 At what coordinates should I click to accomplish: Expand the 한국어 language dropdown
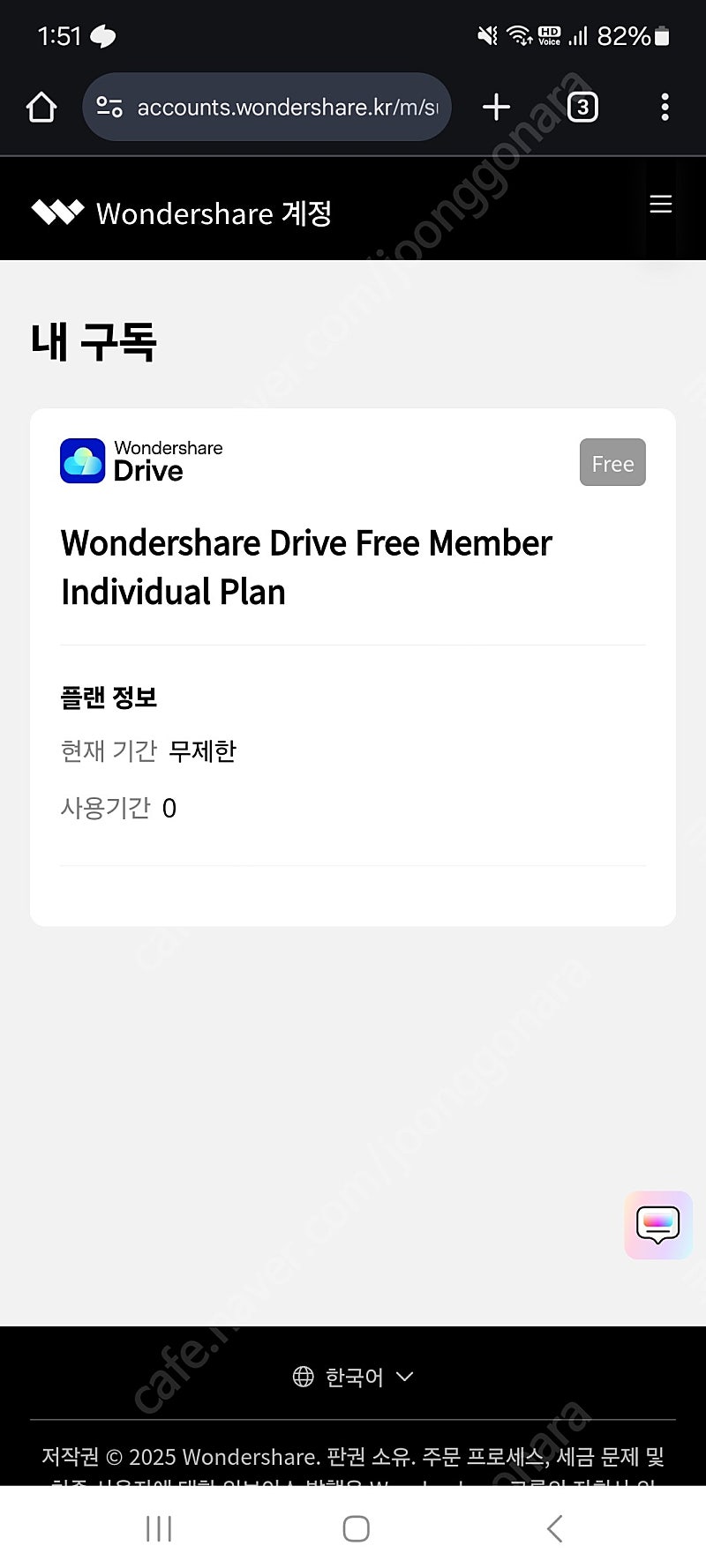coord(353,1377)
